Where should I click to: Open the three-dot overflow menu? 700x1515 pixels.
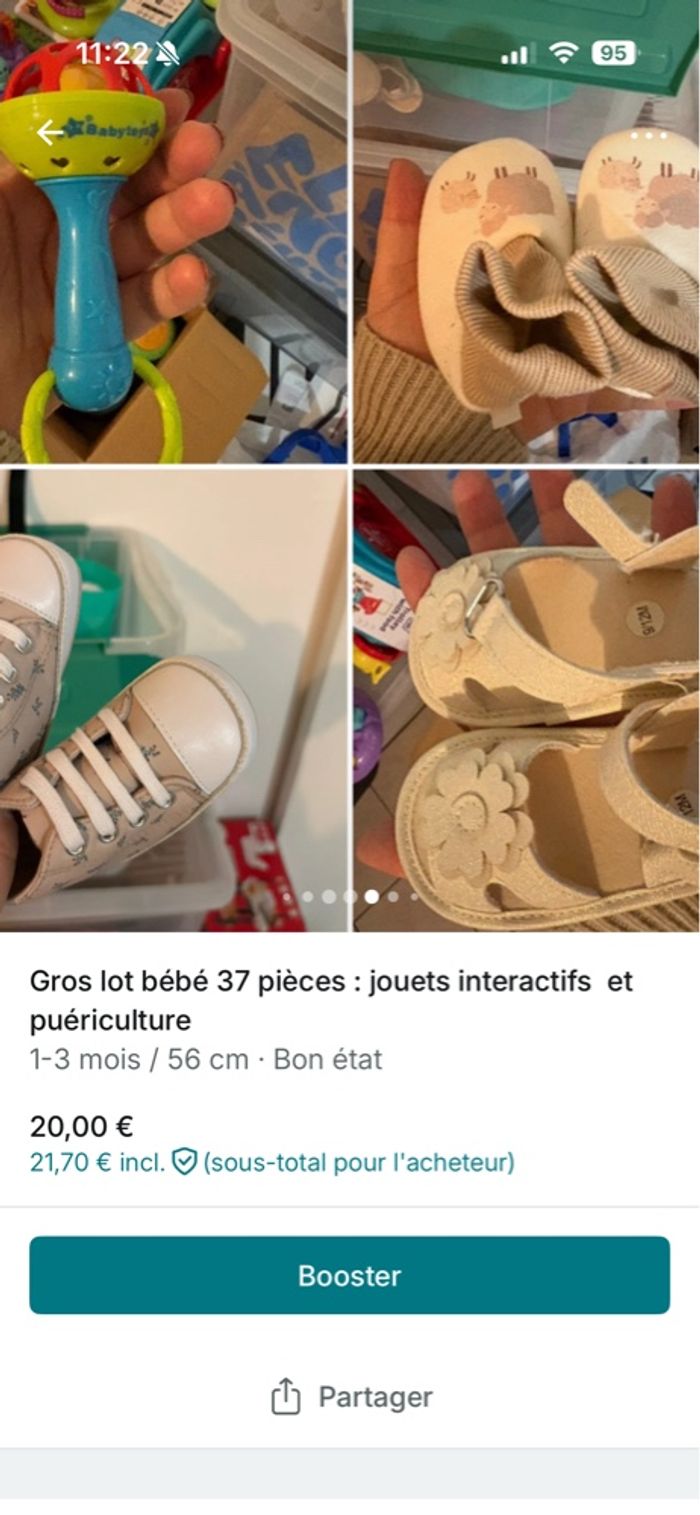(x=648, y=134)
